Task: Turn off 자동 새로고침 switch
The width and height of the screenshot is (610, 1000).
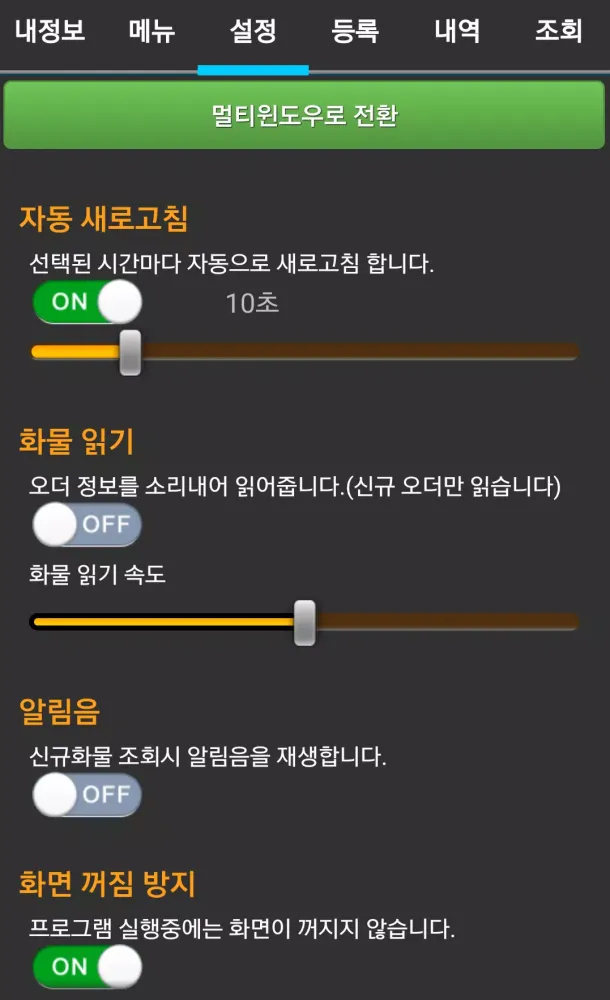Action: coord(87,302)
